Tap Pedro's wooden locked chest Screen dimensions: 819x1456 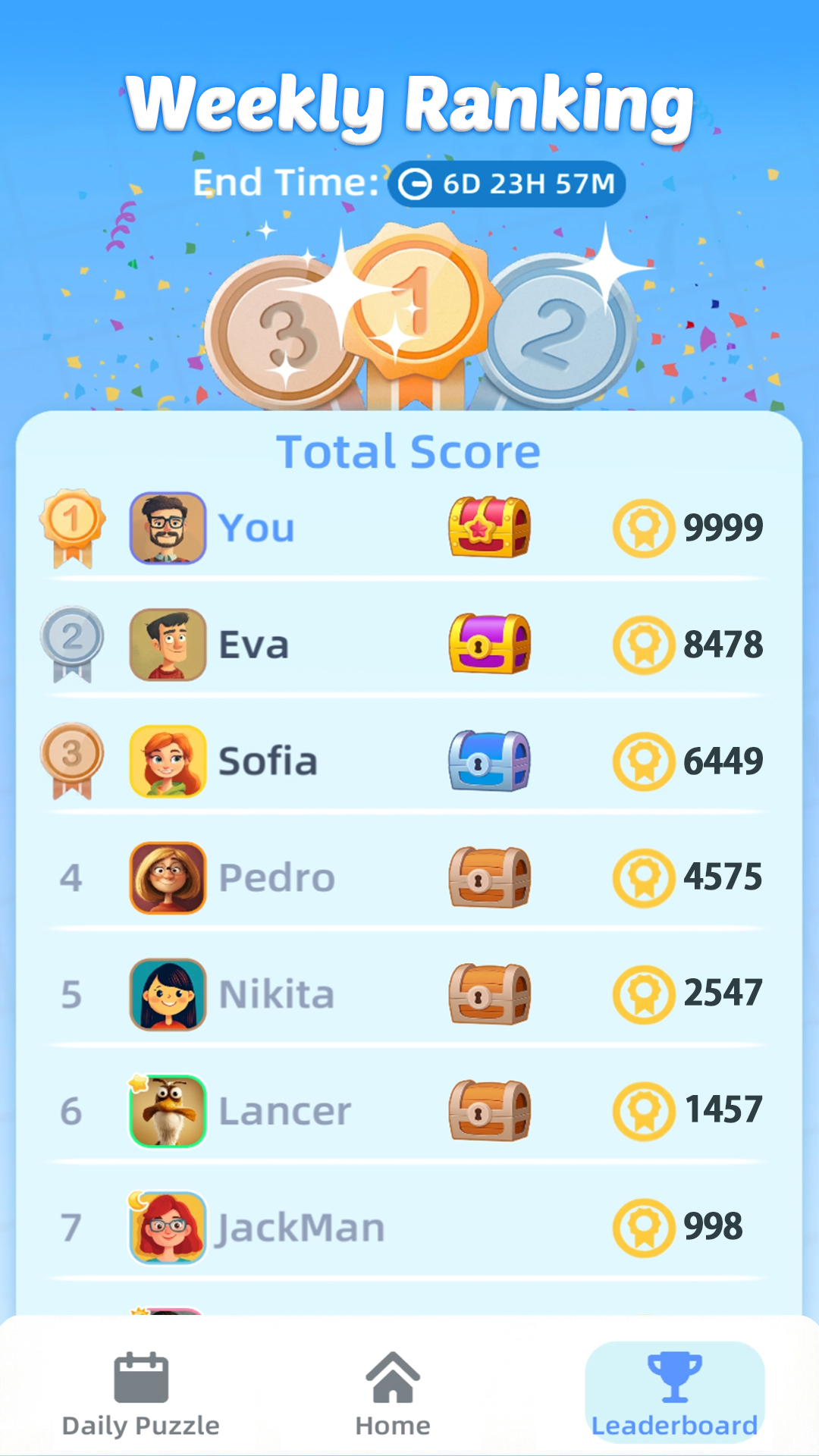pyautogui.click(x=489, y=878)
